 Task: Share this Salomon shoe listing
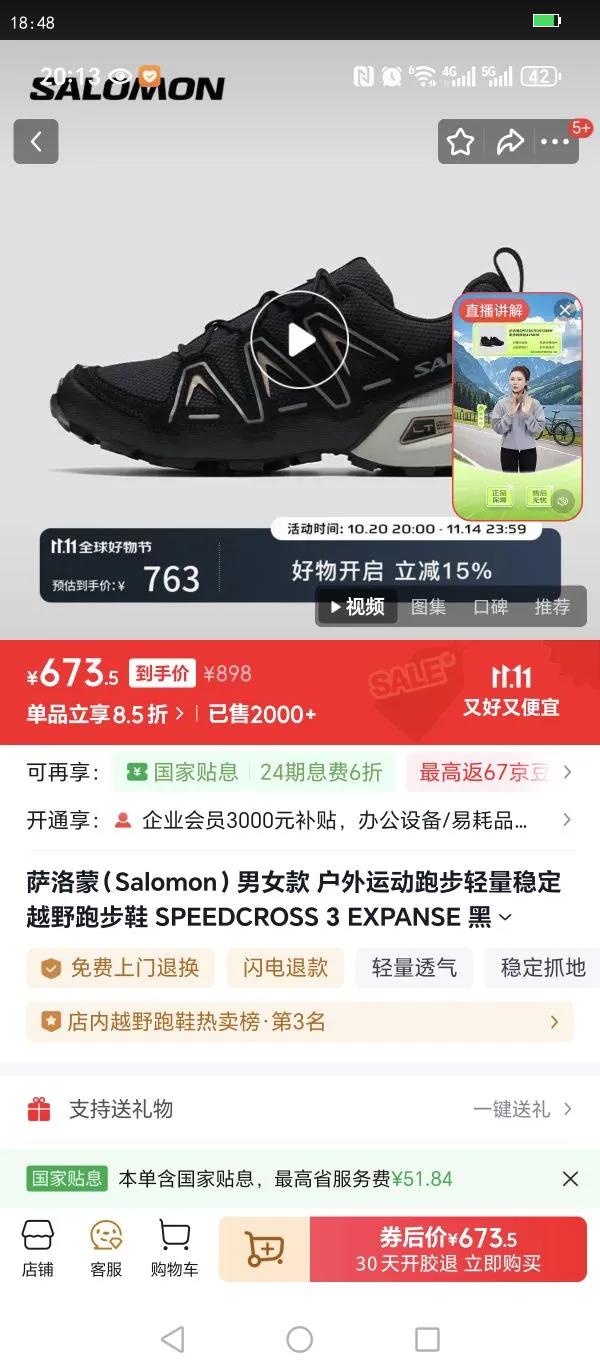510,142
